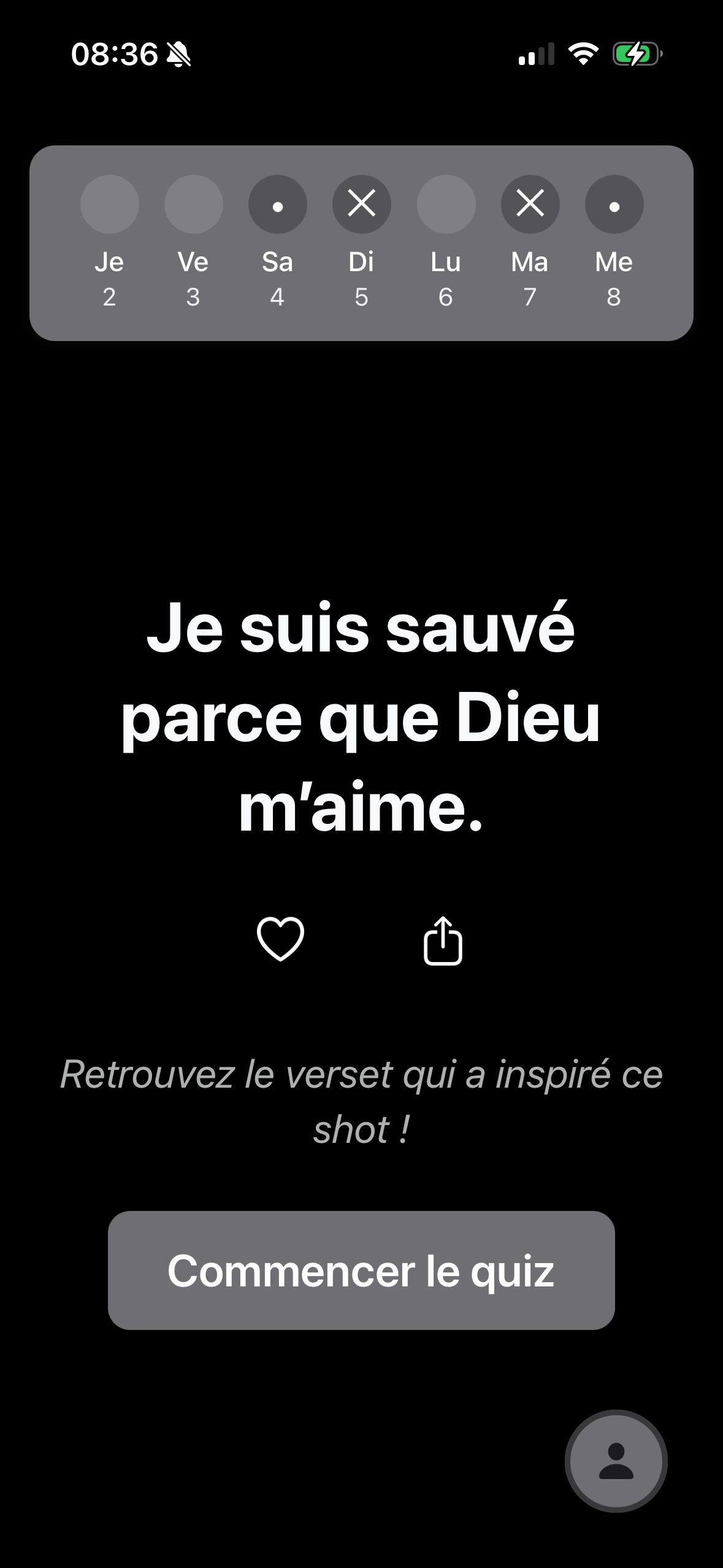
Task: Select the dot marker above Me 8
Action: [x=614, y=204]
